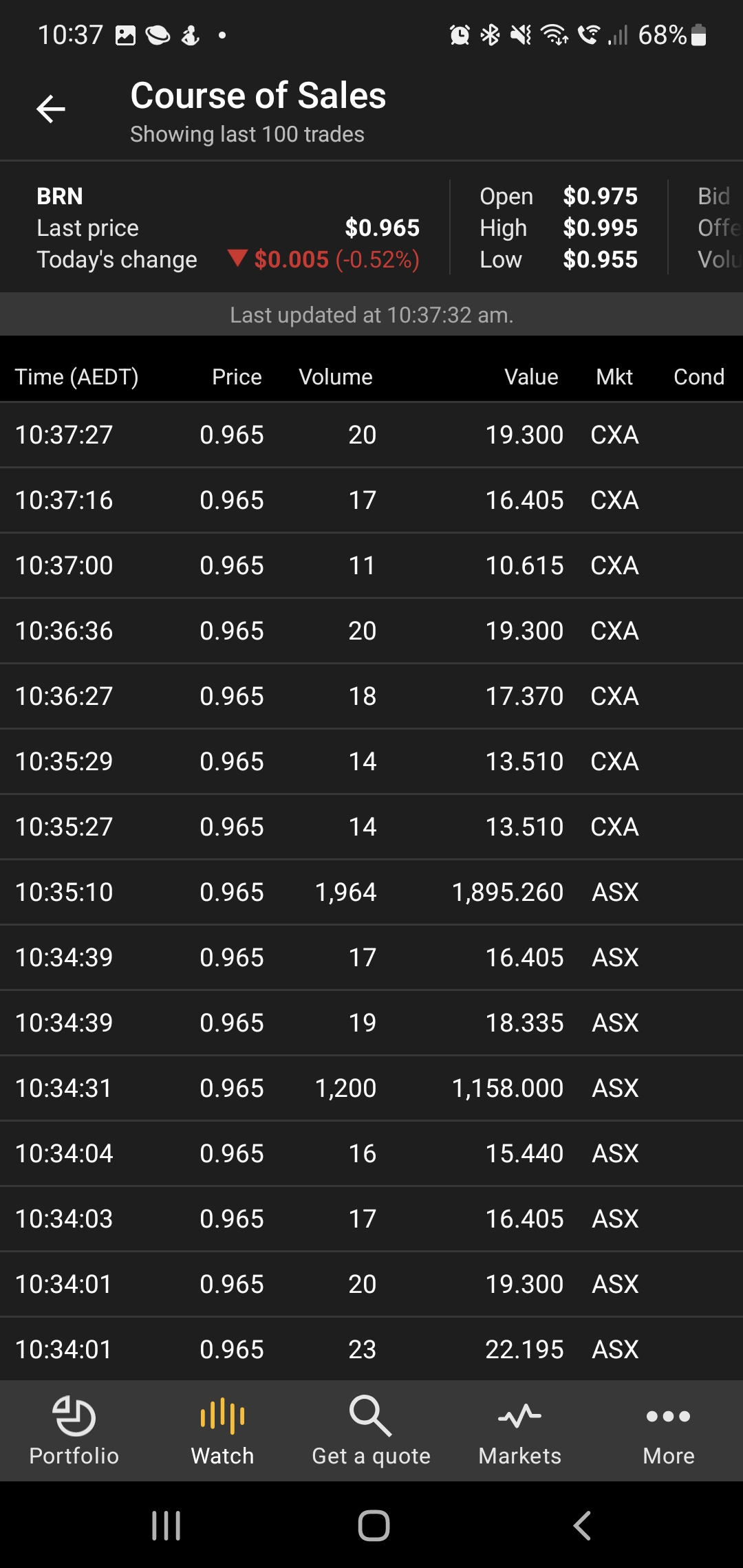Image resolution: width=743 pixels, height=1568 pixels.
Task: Open the More menu
Action: click(669, 1431)
